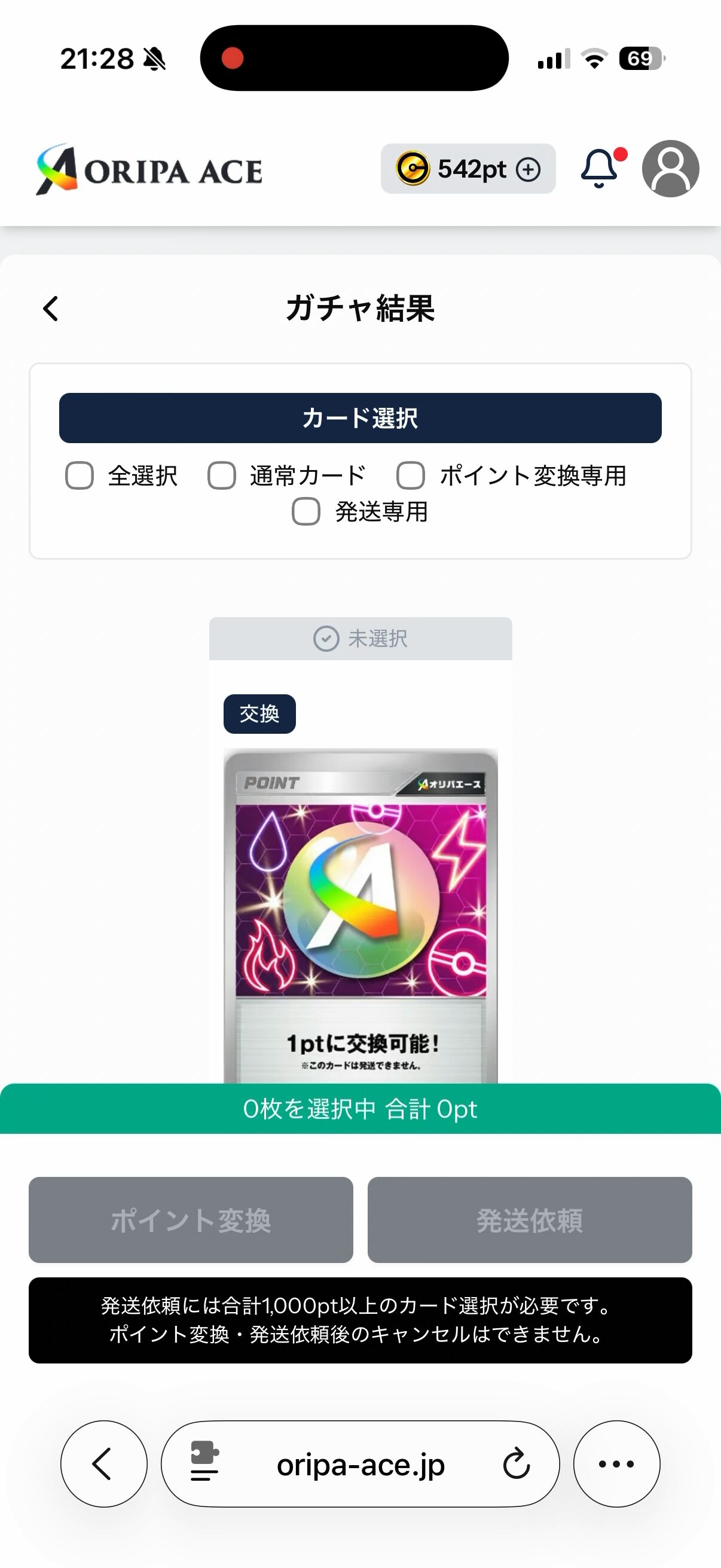Tap the Safari back navigation chevron

tap(103, 1465)
